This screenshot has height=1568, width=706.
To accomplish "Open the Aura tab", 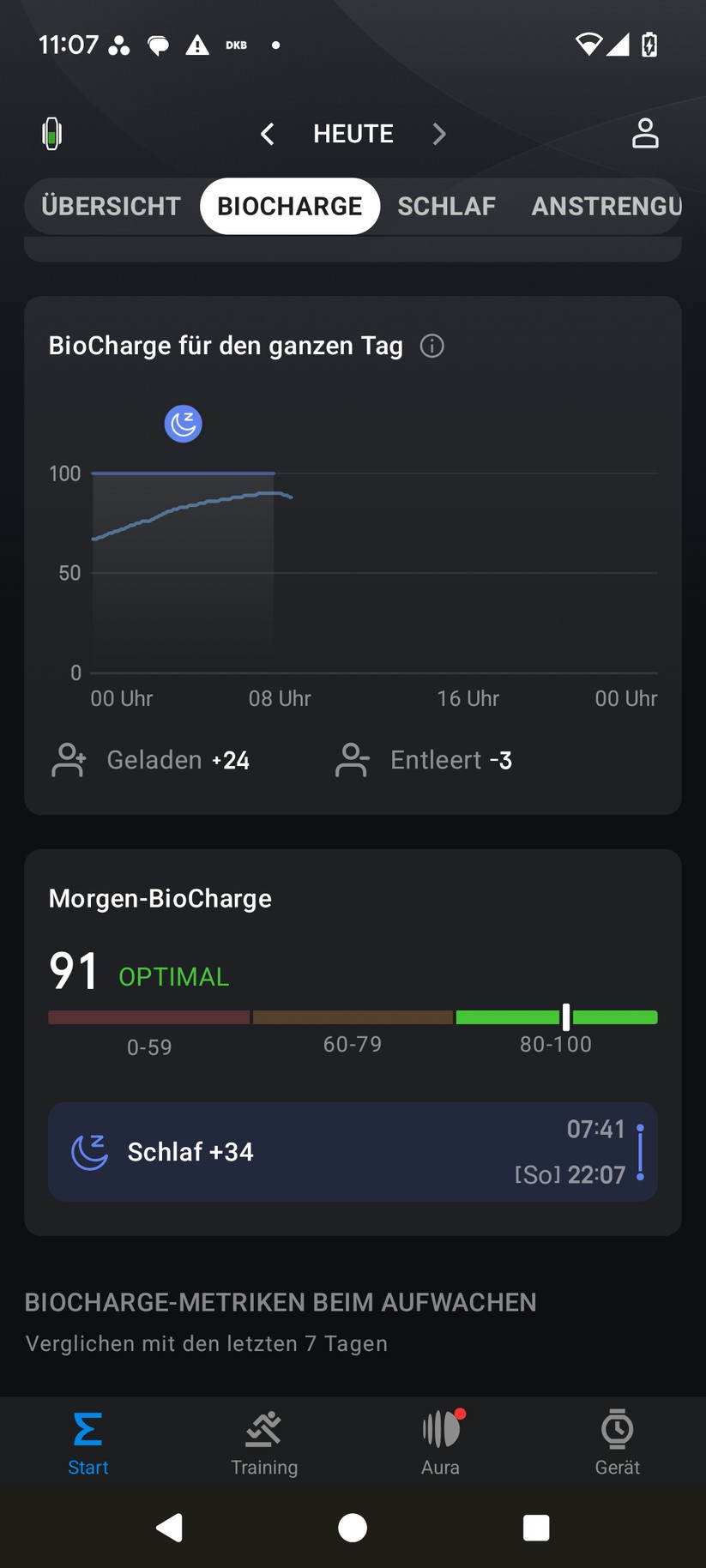I will 441,1443.
